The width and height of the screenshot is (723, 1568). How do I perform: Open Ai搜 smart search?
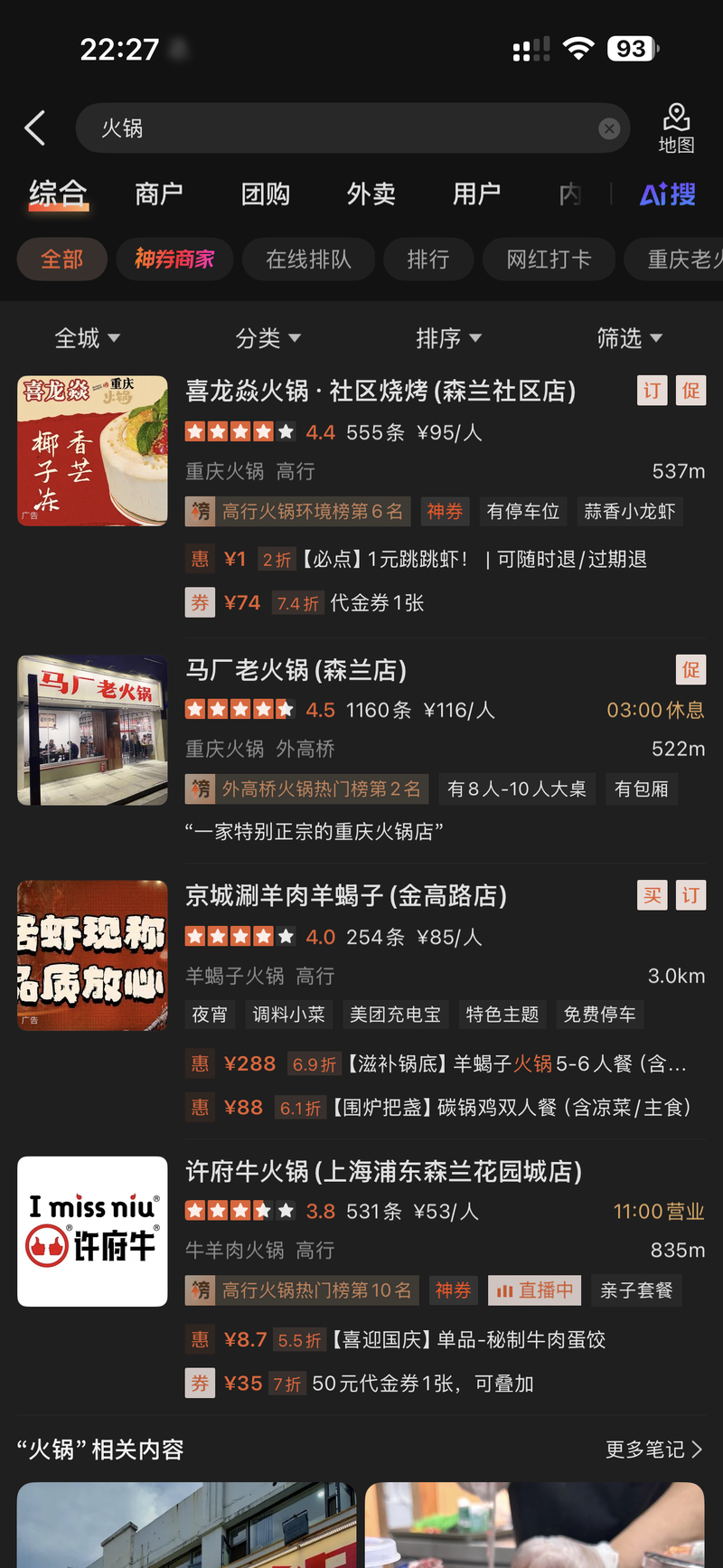(667, 194)
